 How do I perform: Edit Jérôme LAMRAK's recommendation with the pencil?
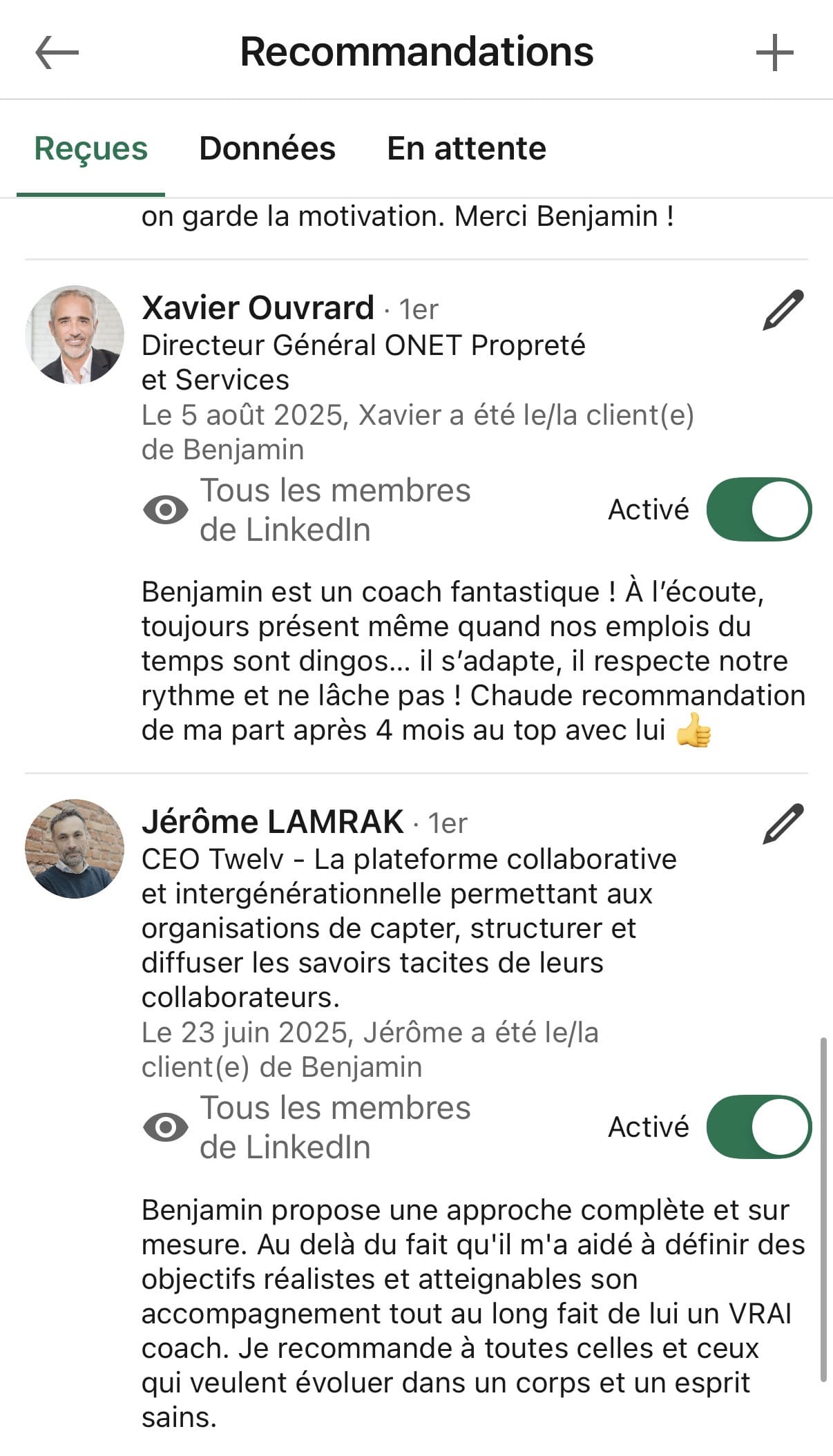[x=783, y=823]
